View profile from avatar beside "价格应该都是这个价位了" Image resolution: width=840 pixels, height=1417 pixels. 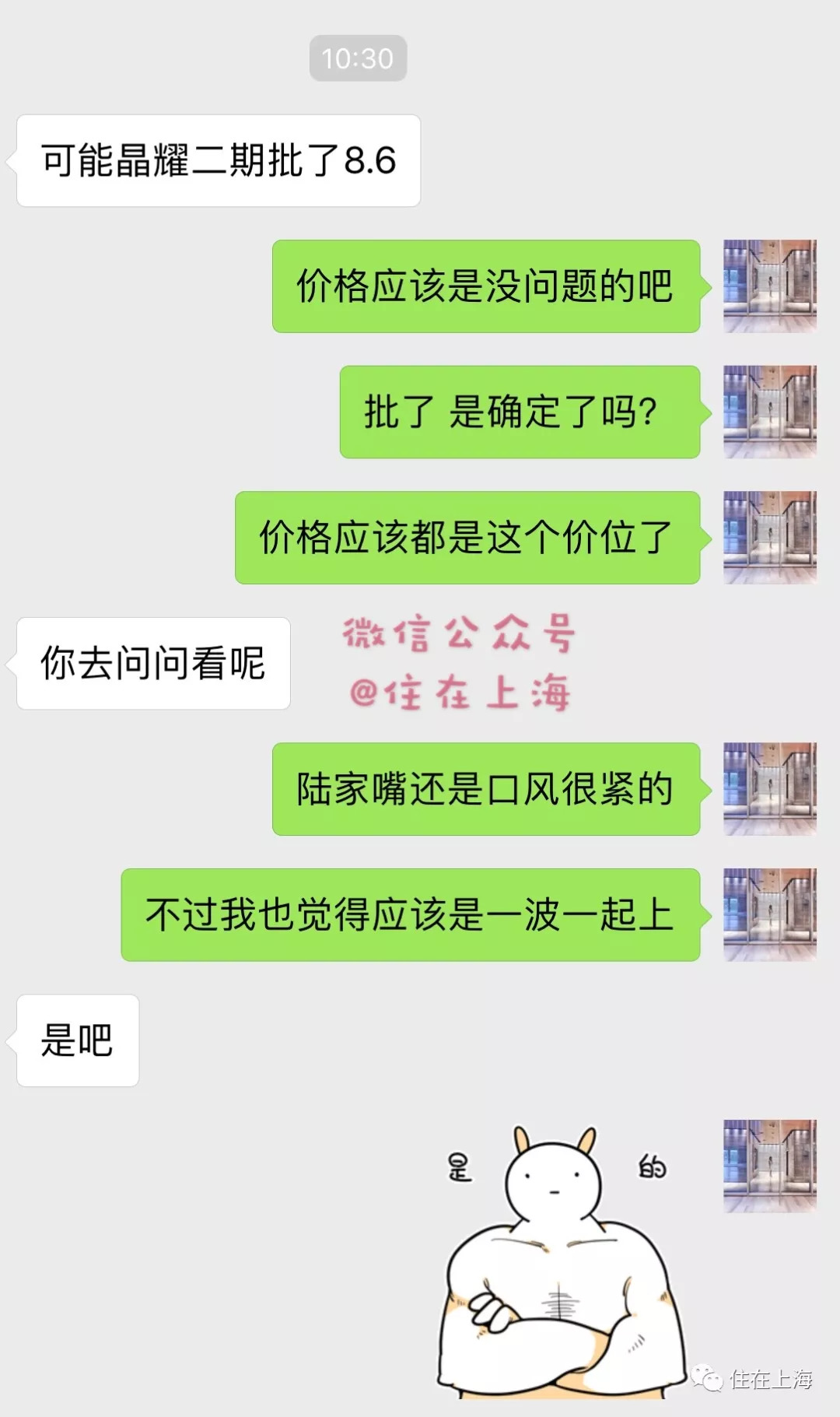pos(769,538)
